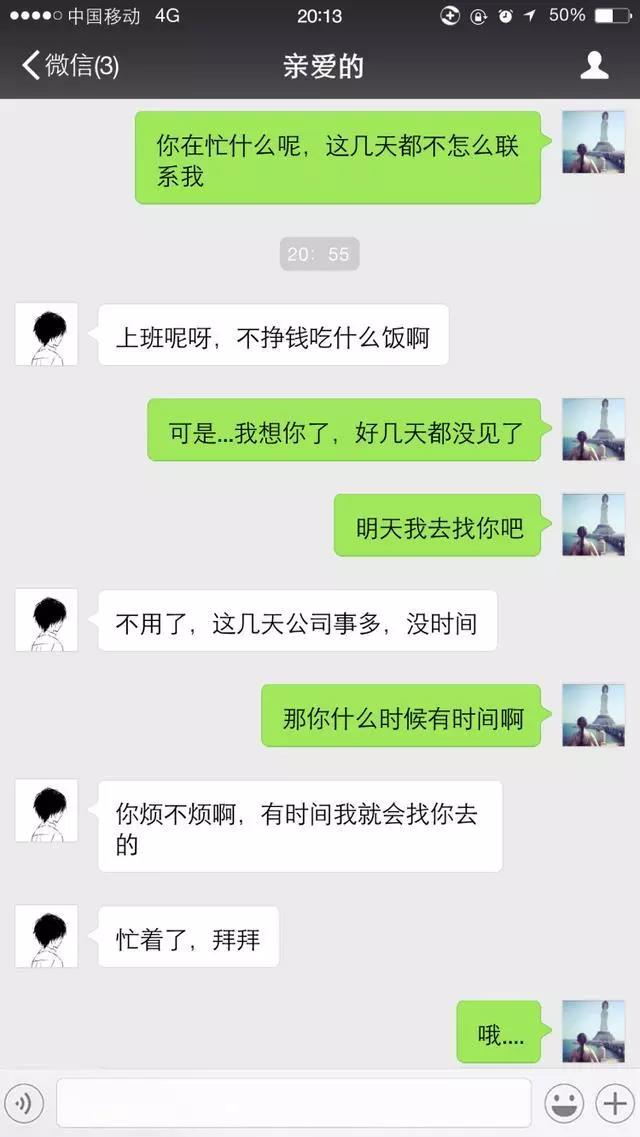Open my avatar beside 哦.... message

[593, 1031]
